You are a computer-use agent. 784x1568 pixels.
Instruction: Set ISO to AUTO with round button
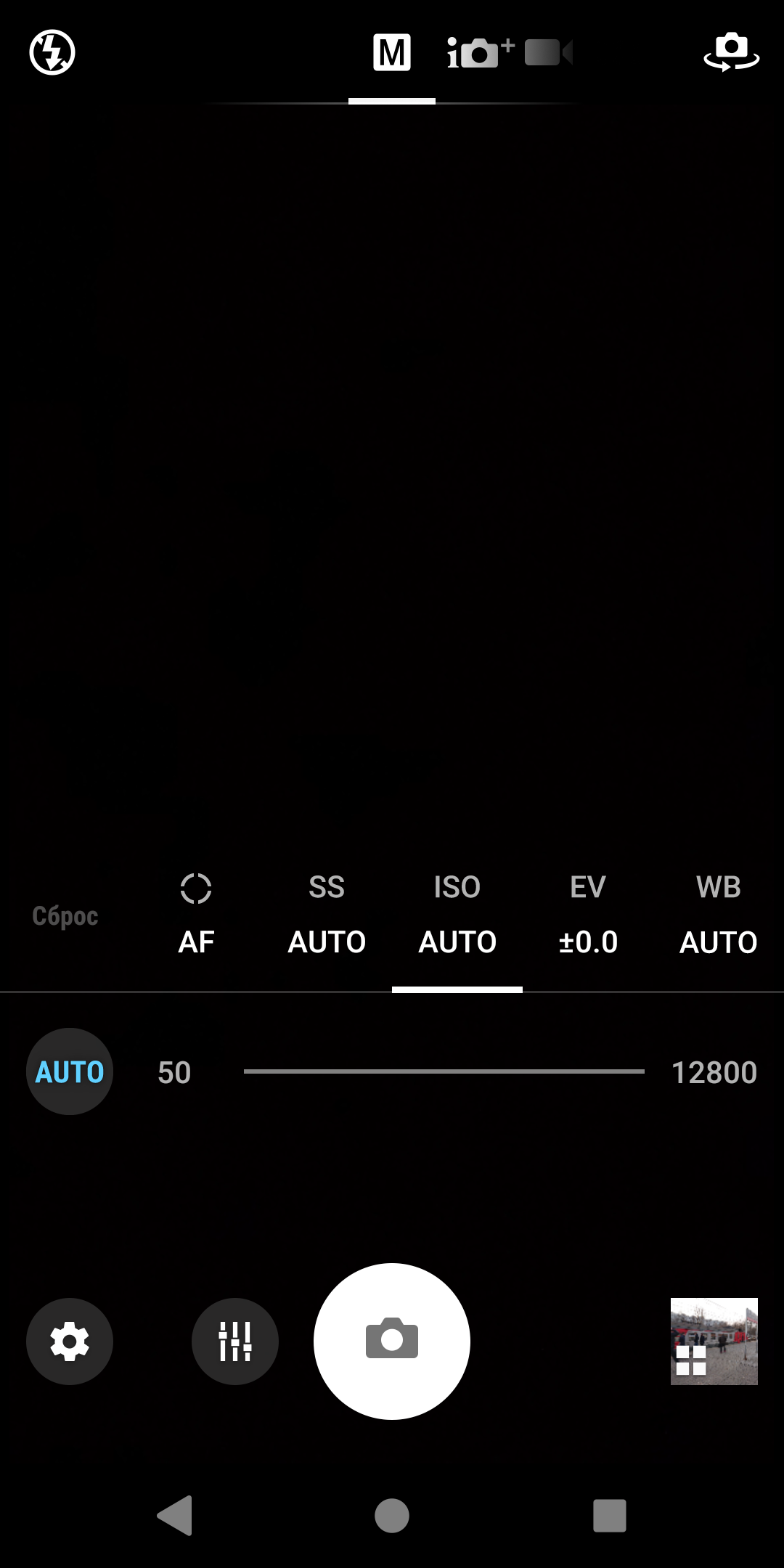point(70,1071)
